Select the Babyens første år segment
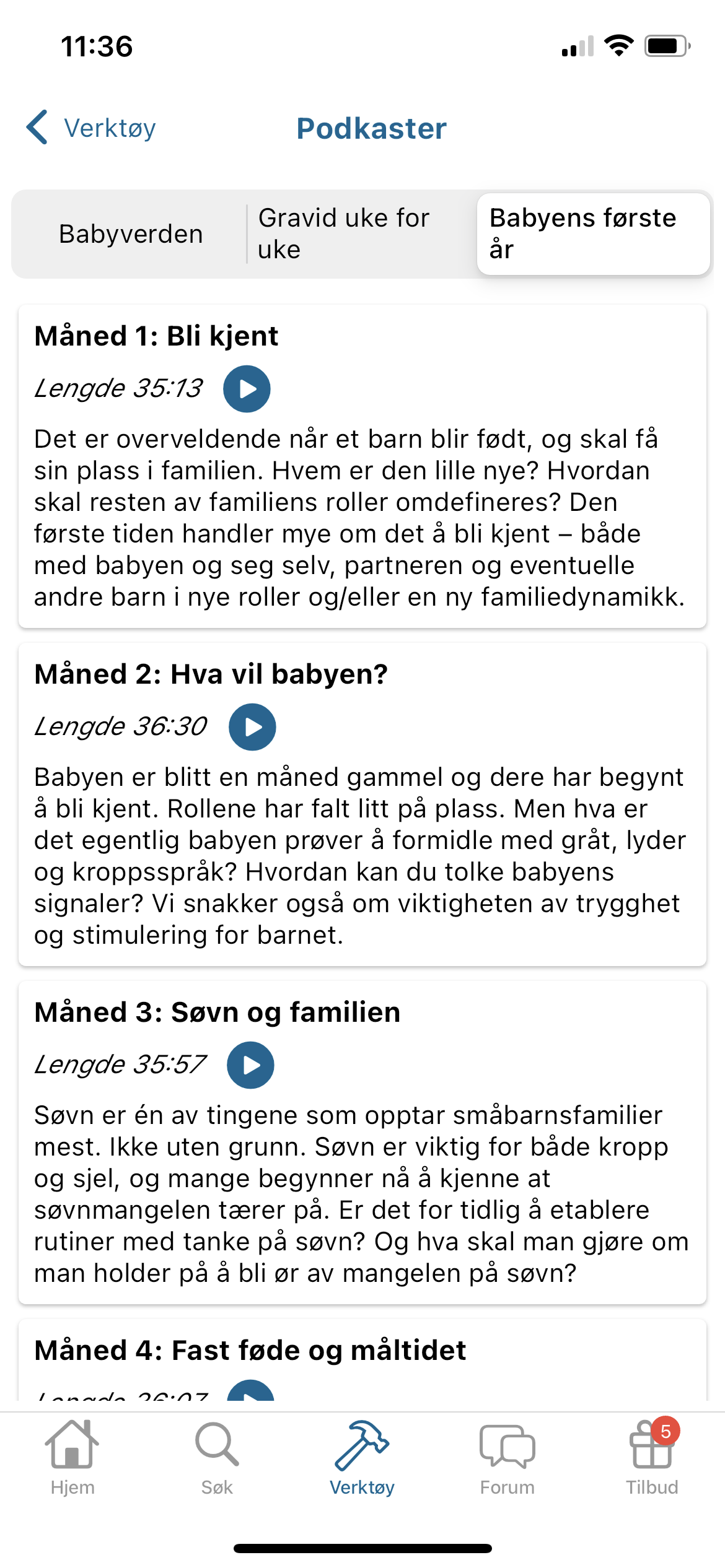Screen dimensions: 725x1568 (592, 234)
